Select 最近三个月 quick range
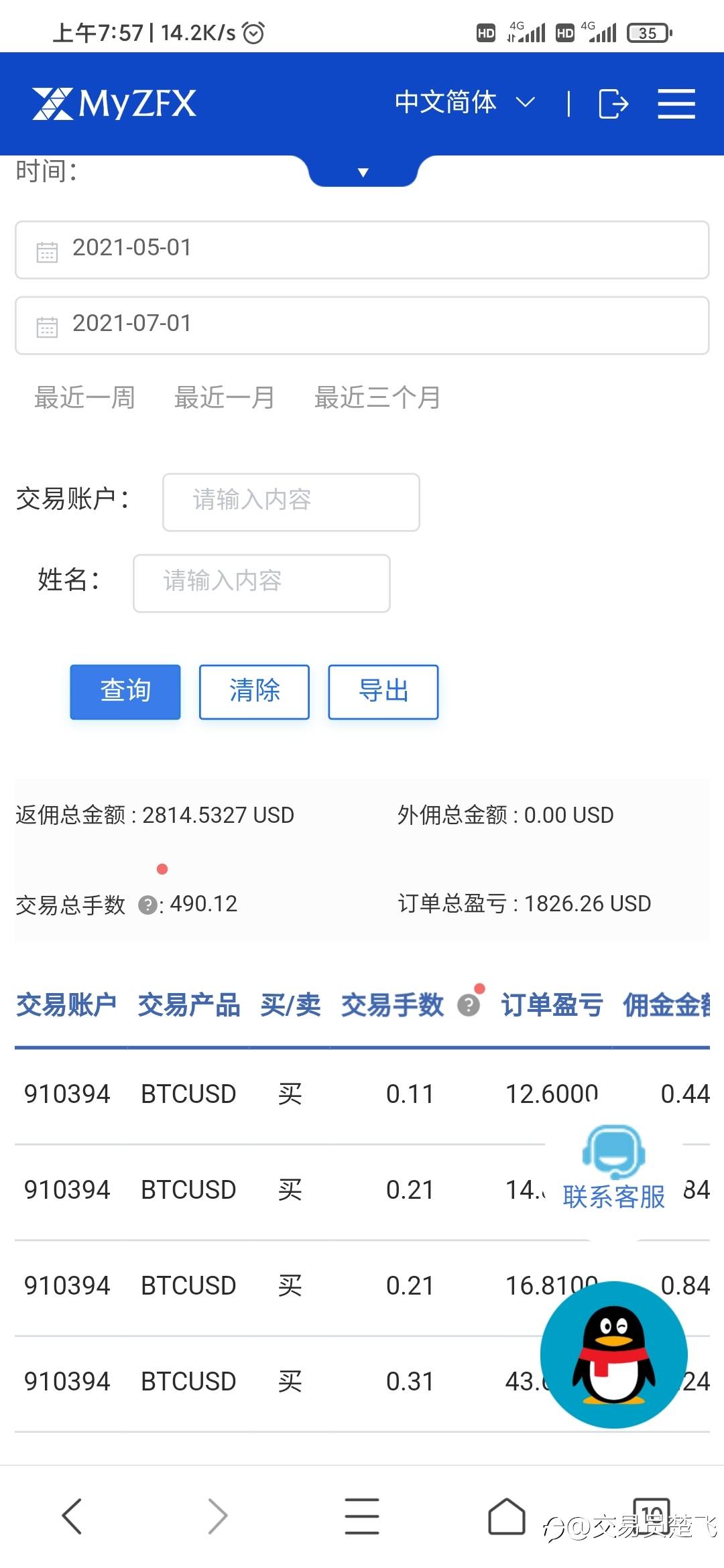This screenshot has height=1568, width=724. 377,397
